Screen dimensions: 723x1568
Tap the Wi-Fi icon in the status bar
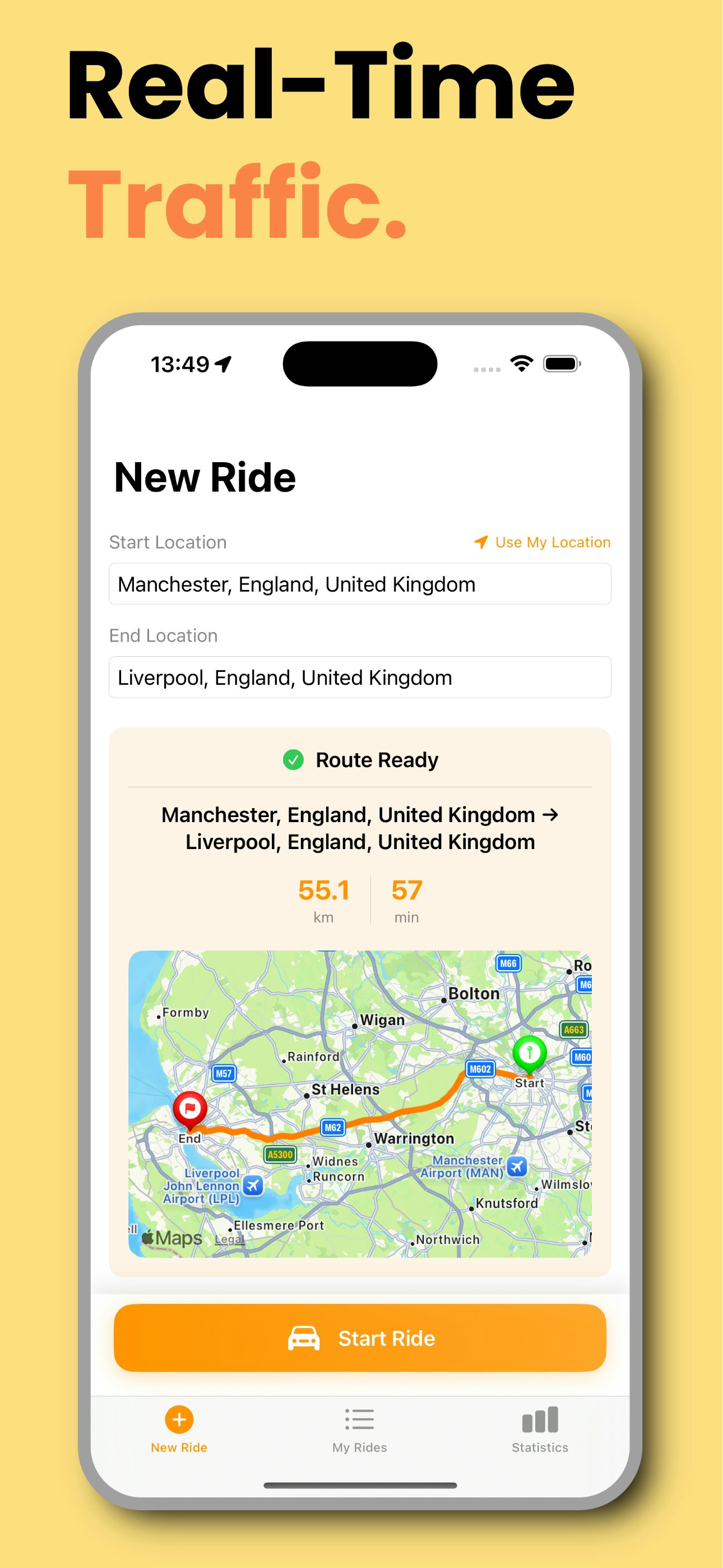pyautogui.click(x=520, y=363)
